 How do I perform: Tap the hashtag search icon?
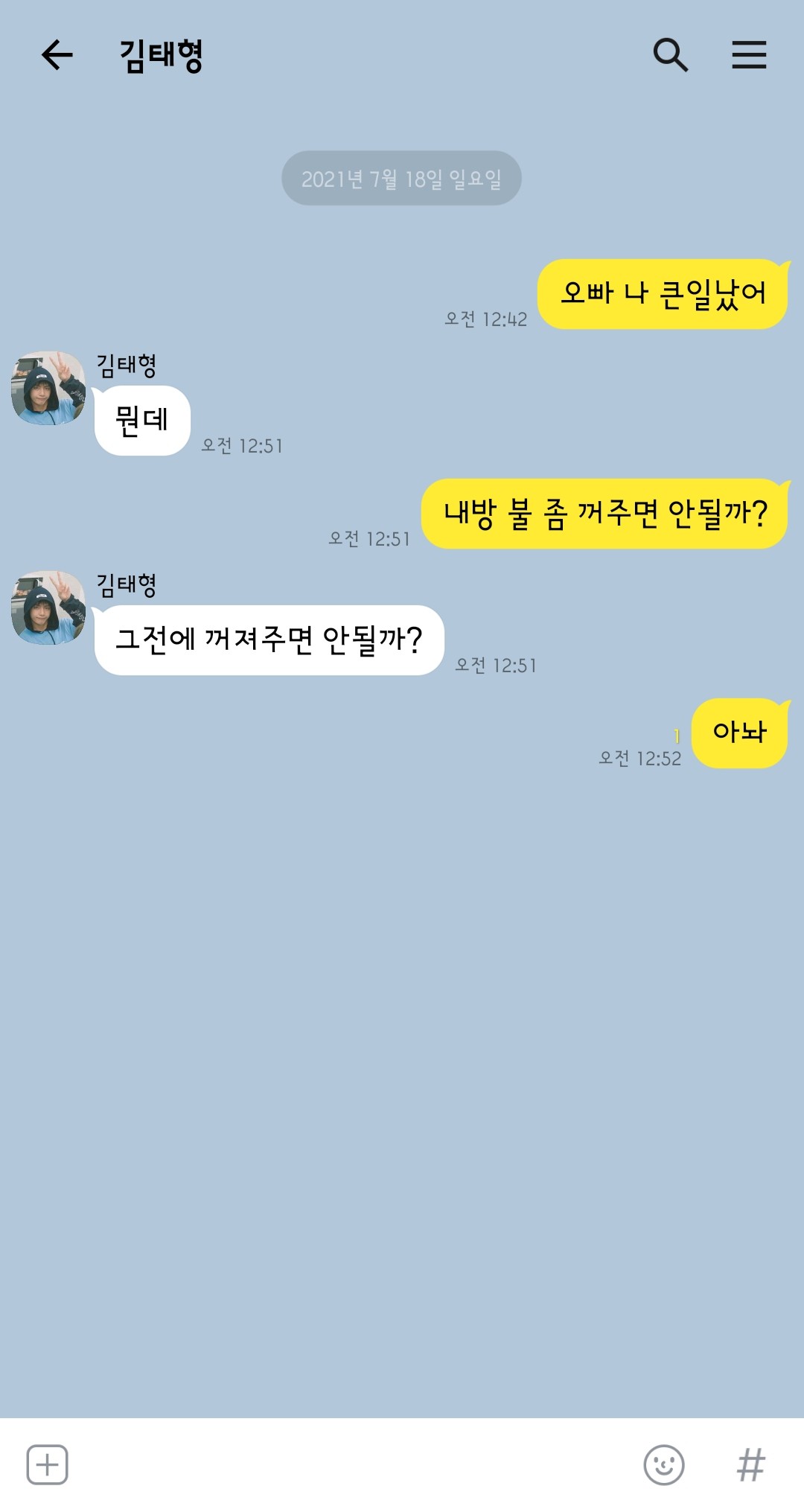coord(750,1464)
